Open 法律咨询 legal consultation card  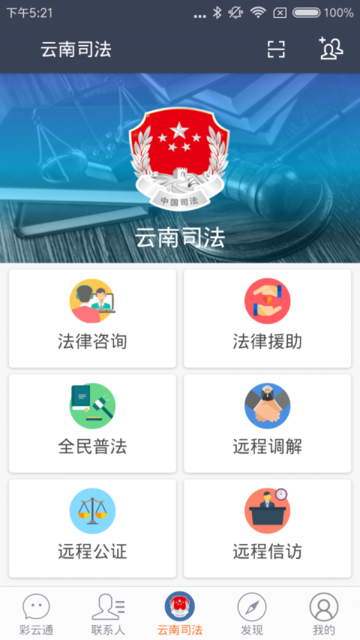[92, 318]
